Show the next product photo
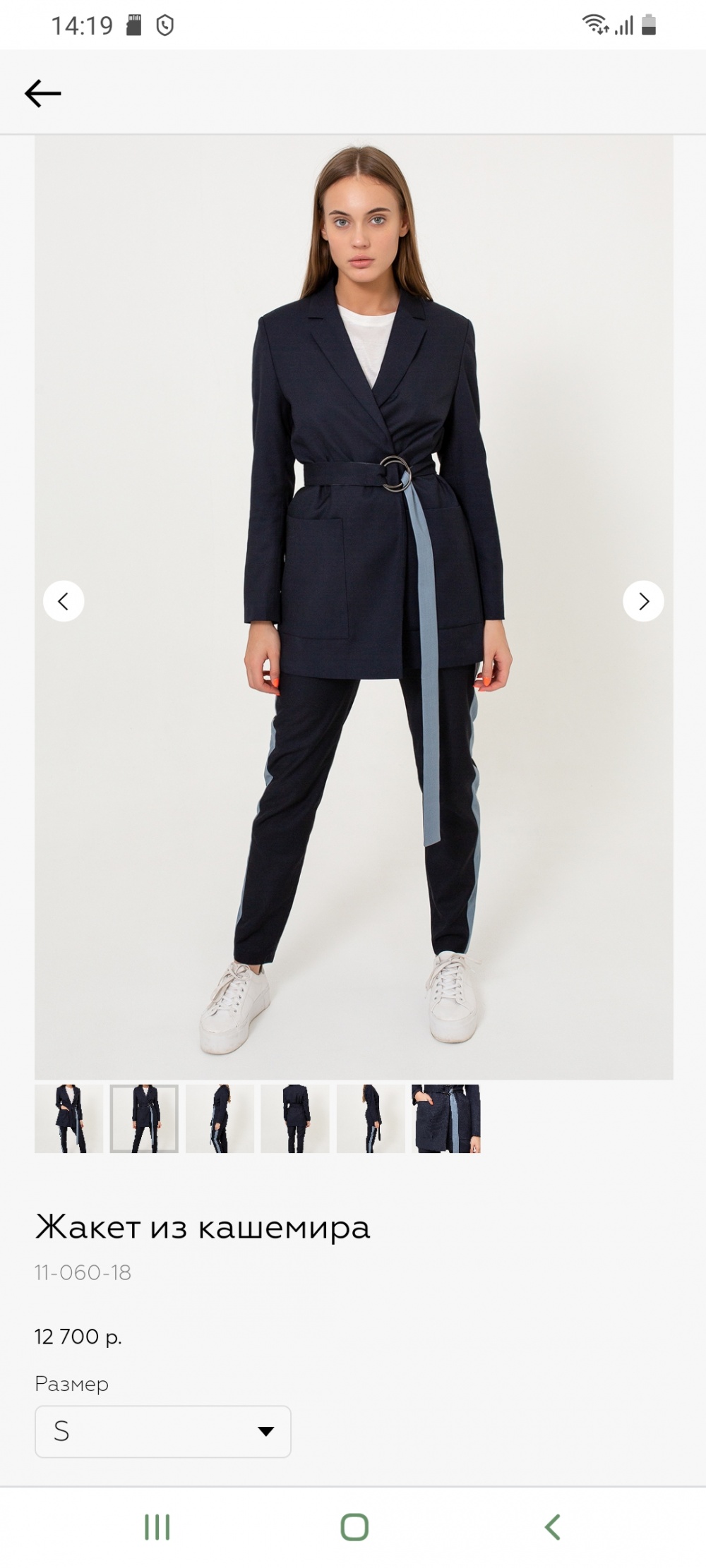Viewport: 706px width, 1568px height. (x=643, y=601)
